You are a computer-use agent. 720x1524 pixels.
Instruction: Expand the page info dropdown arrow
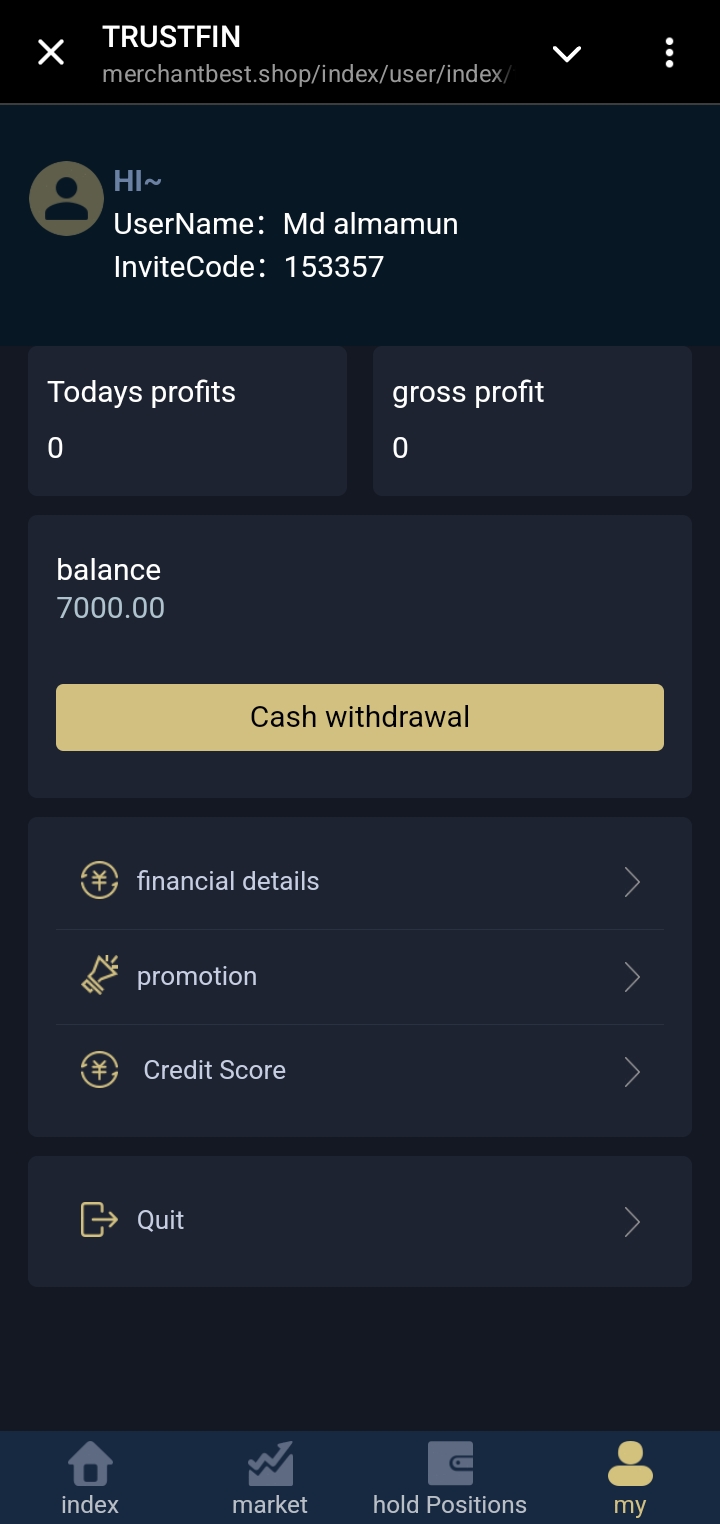tap(567, 53)
